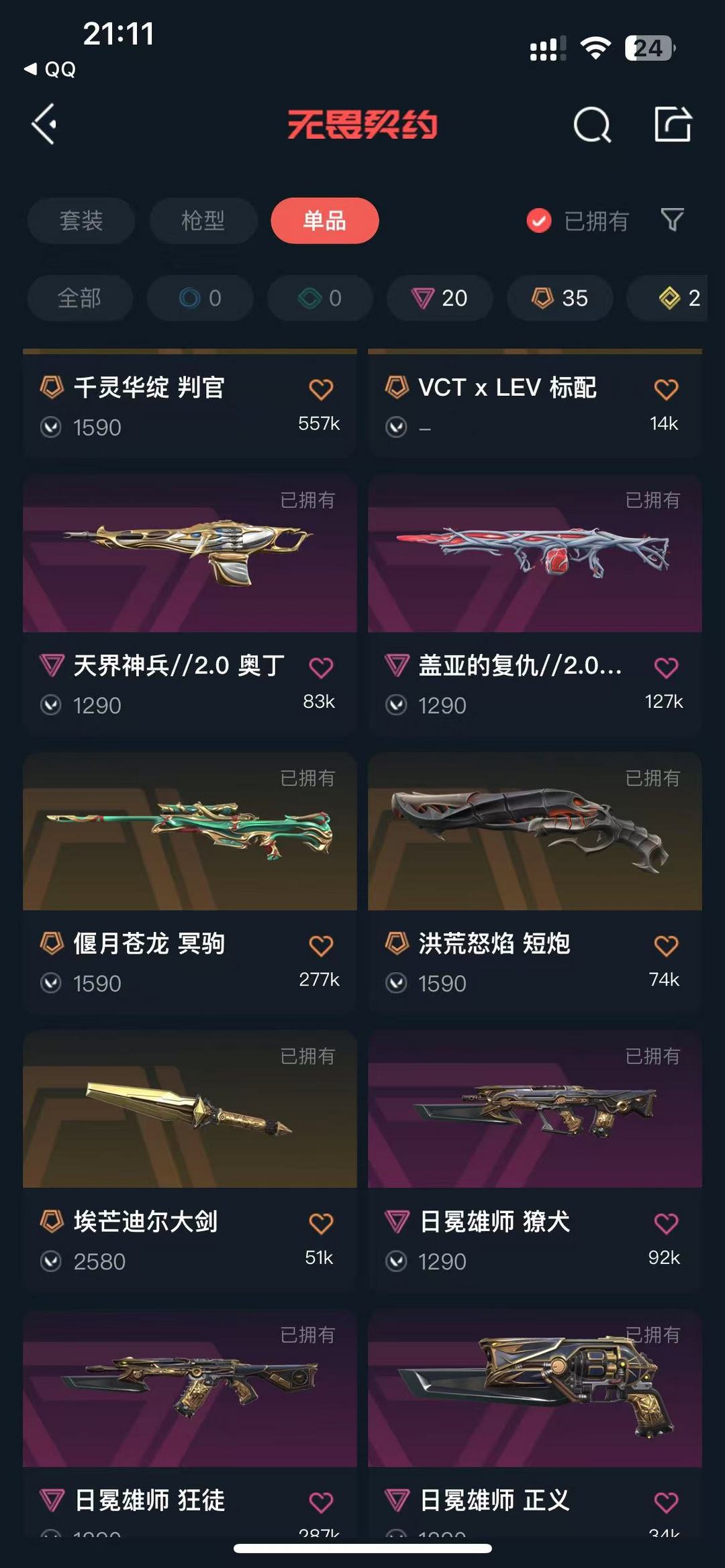Like the 埃芒迪尔大剑 skin
The width and height of the screenshot is (725, 1568).
(321, 1223)
